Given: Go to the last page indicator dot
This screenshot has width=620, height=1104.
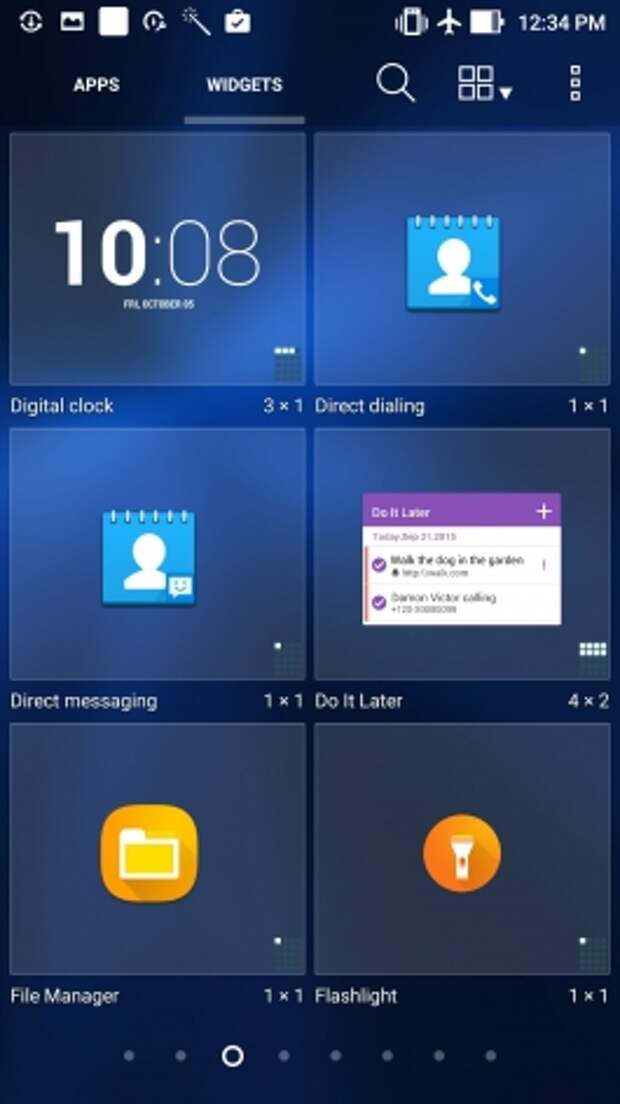Looking at the screenshot, I should click(x=491, y=1055).
